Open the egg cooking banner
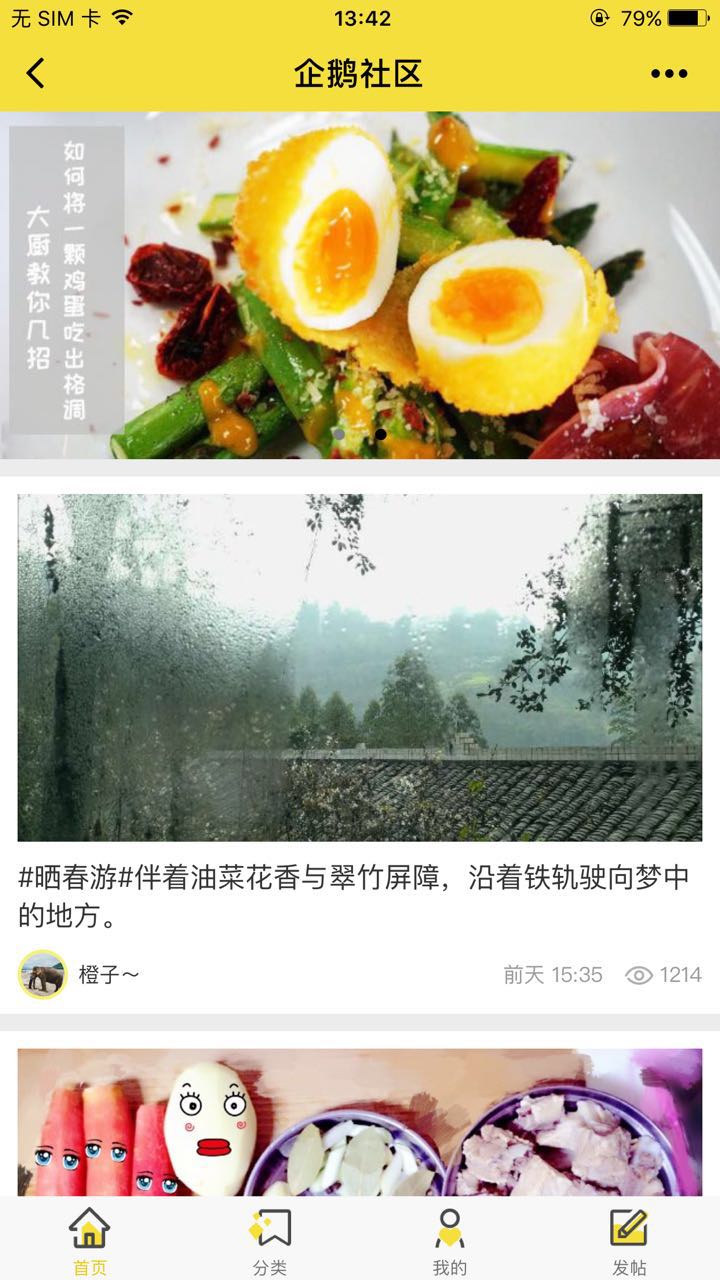The image size is (720, 1280). (x=360, y=285)
